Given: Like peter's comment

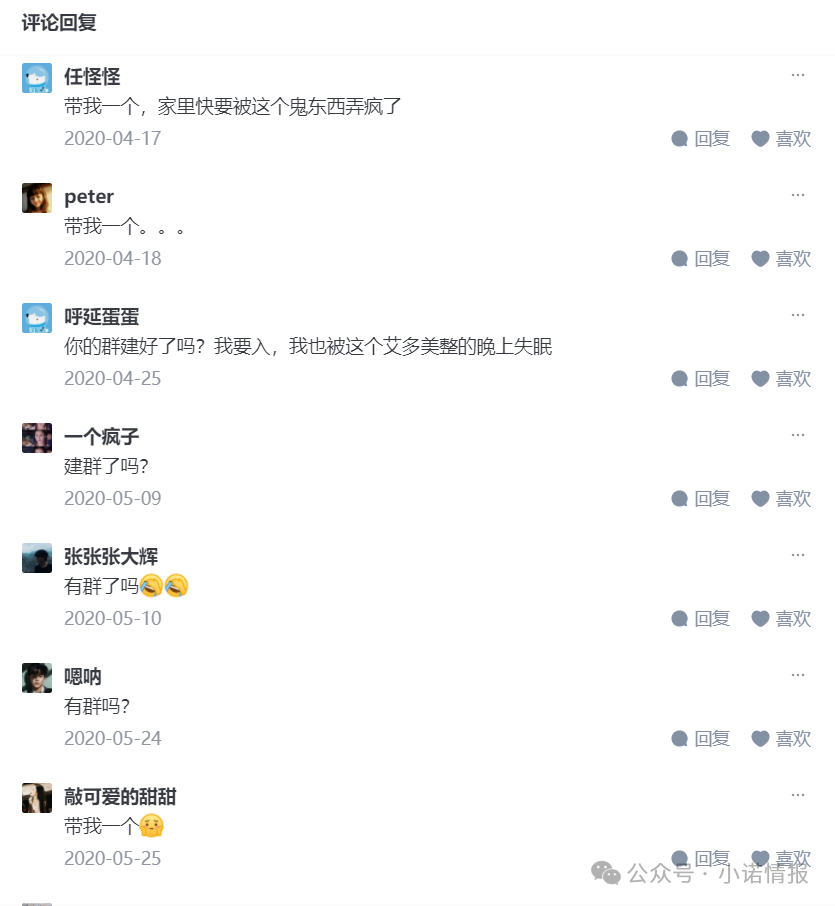Looking at the screenshot, I should pyautogui.click(x=781, y=259).
